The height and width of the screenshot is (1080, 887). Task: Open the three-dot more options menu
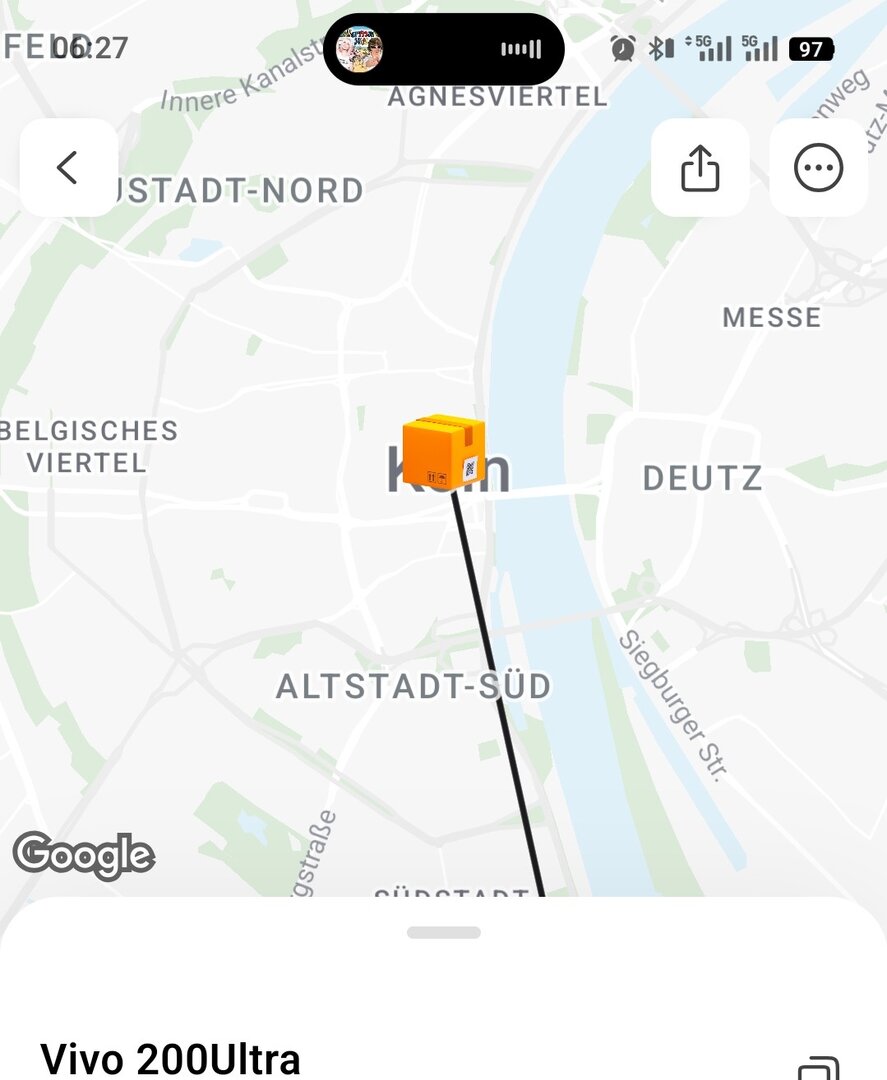(818, 168)
